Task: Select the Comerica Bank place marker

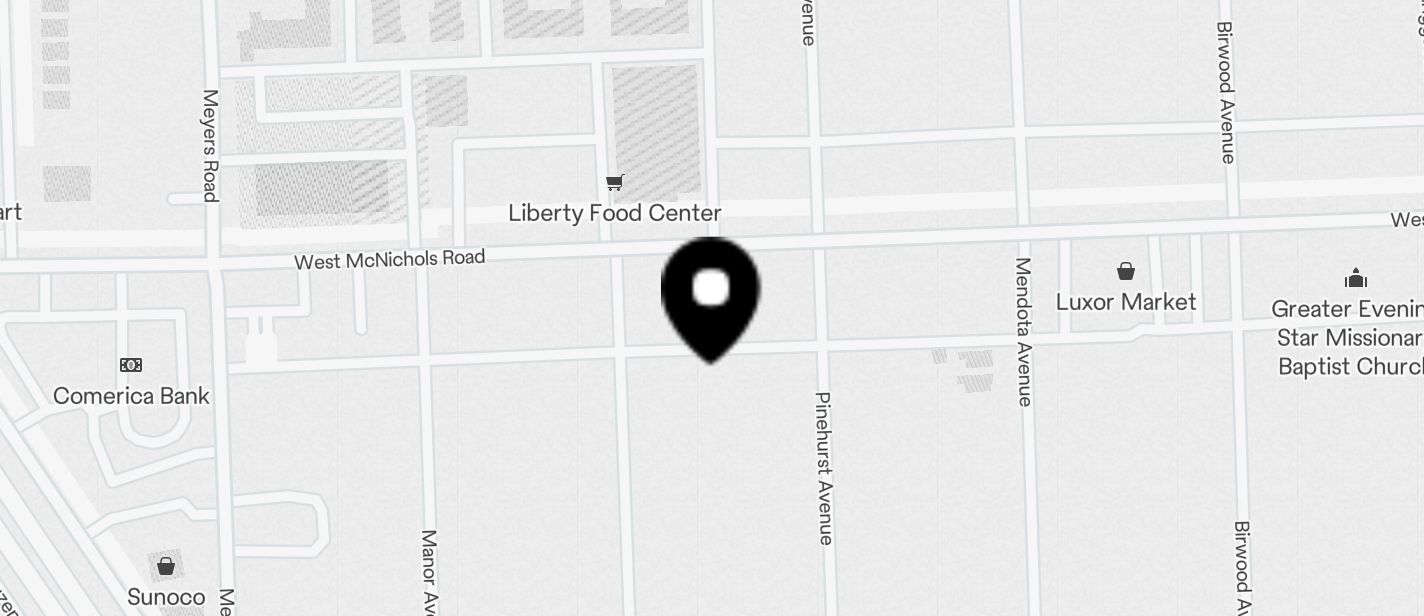Action: (131, 365)
